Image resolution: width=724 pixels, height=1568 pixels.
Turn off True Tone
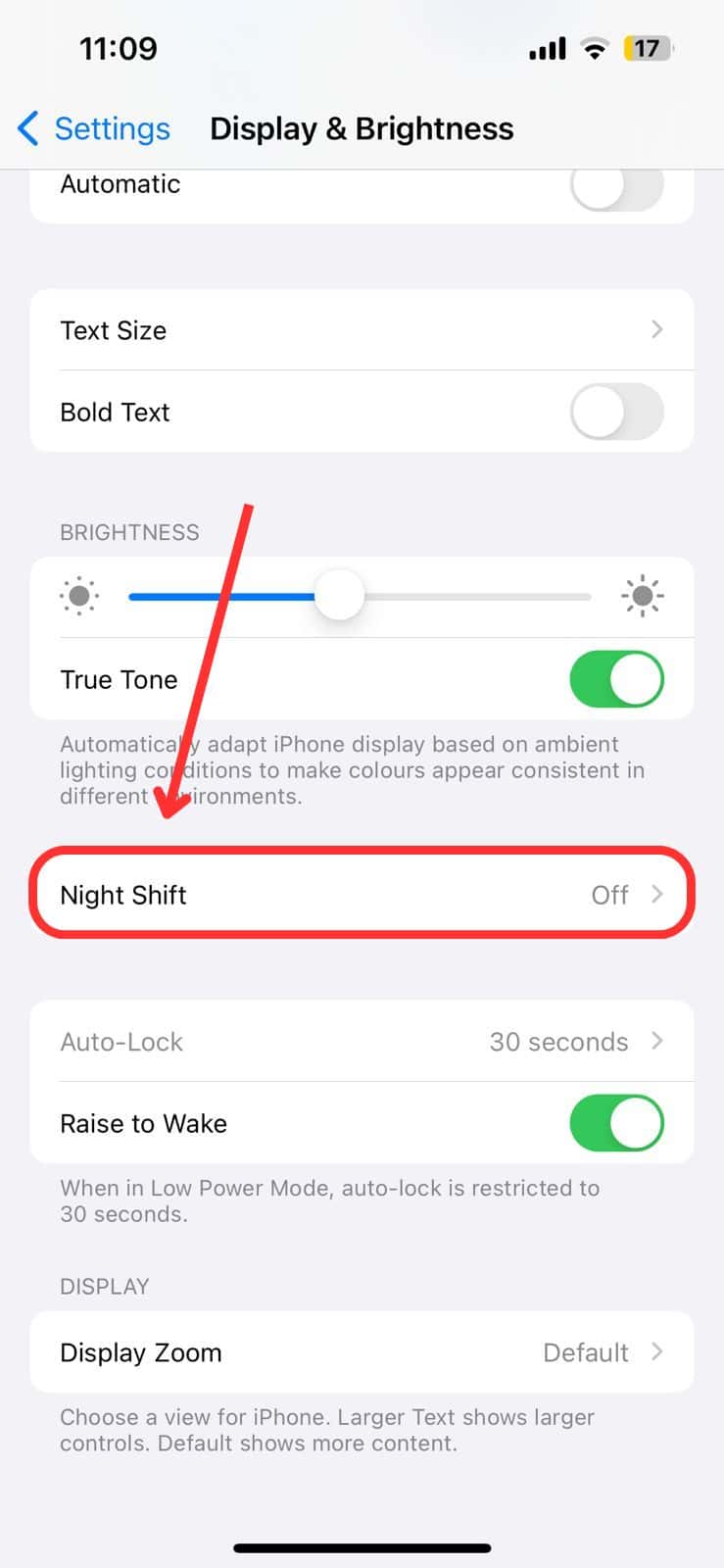pyautogui.click(x=616, y=679)
